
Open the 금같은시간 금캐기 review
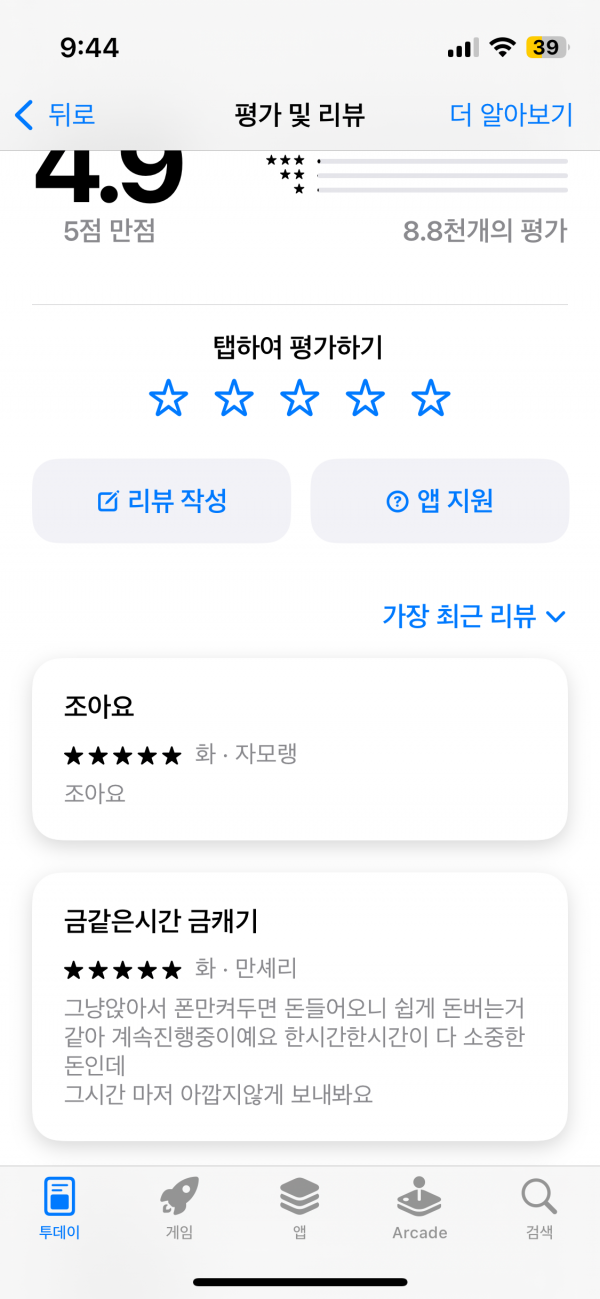(300, 1006)
